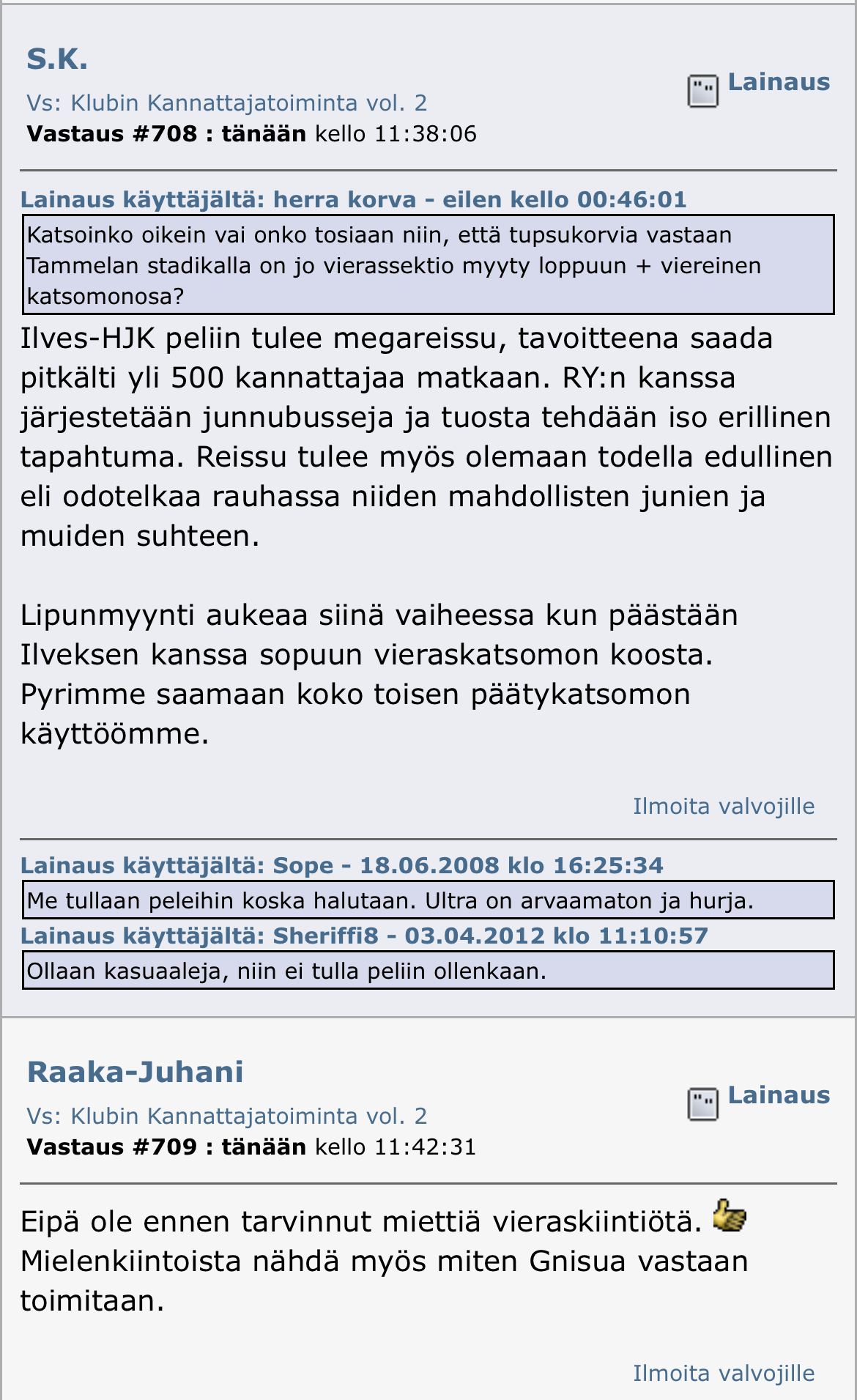Quote S.K.'s reply #708 with Lainaus
This screenshot has height=1400, width=857.
(x=777, y=83)
